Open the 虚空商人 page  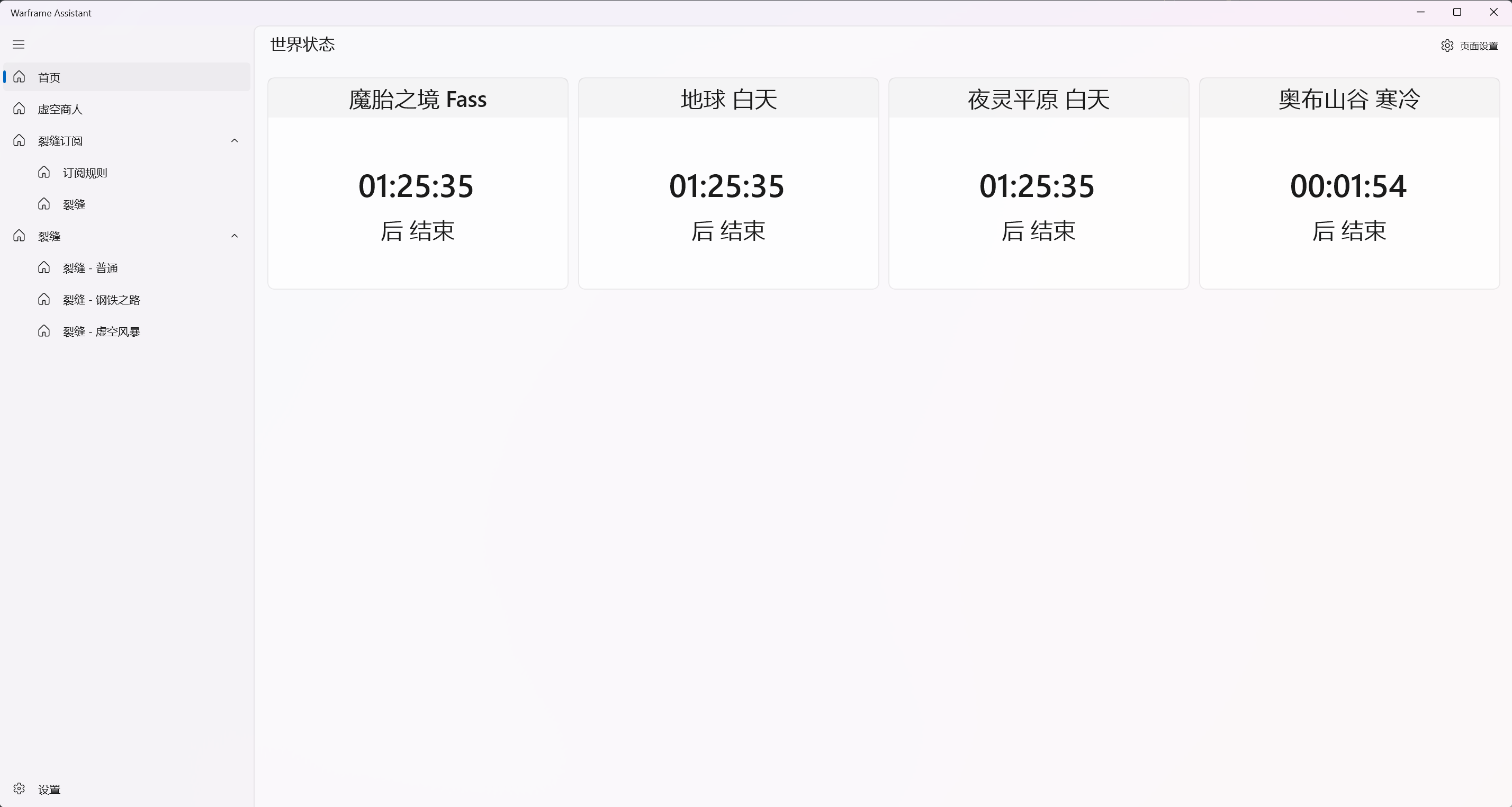[60, 109]
